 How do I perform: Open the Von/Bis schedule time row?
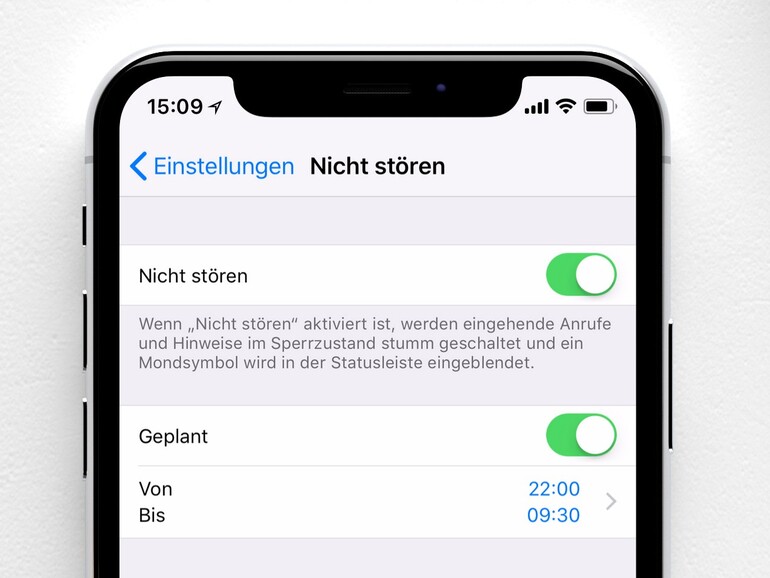coord(378,502)
